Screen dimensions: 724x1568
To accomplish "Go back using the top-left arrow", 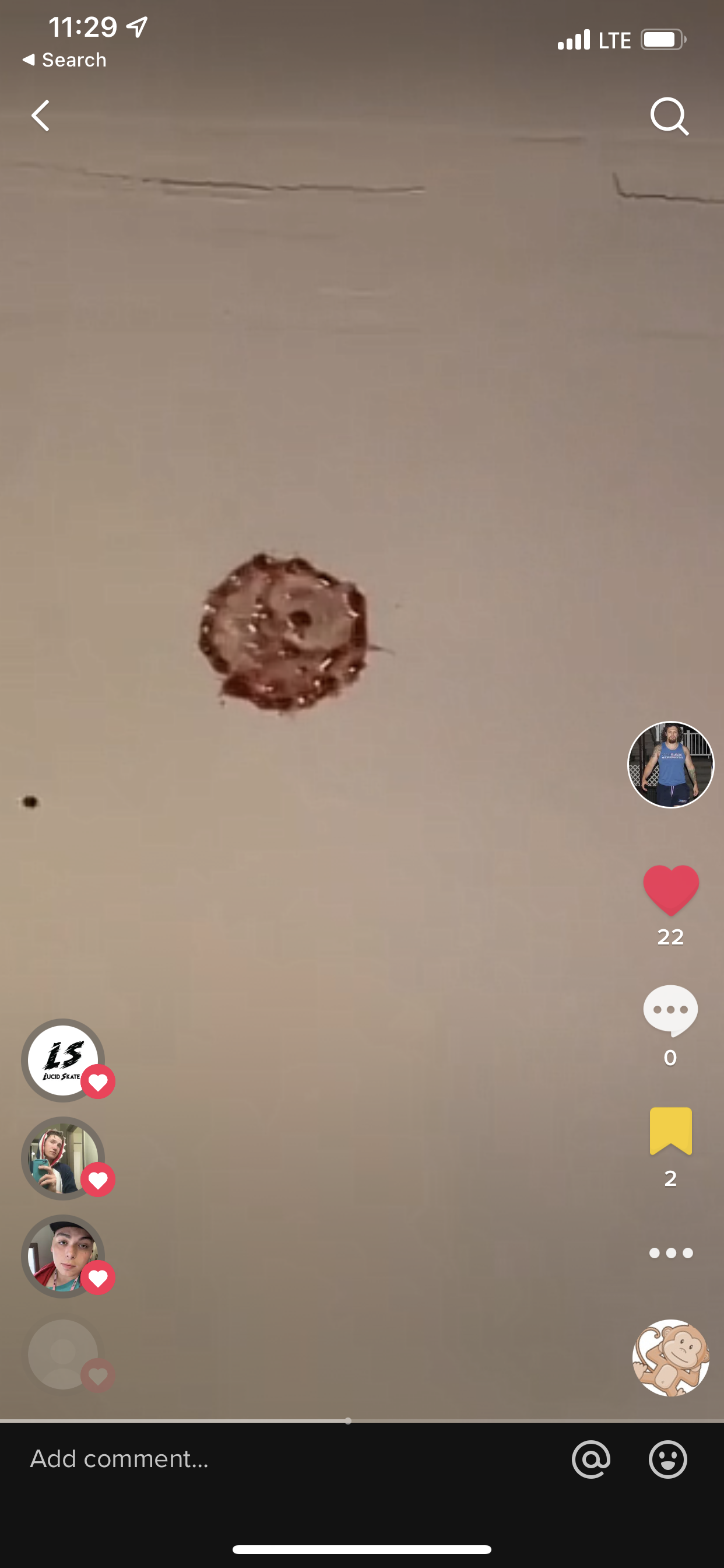I will [41, 116].
